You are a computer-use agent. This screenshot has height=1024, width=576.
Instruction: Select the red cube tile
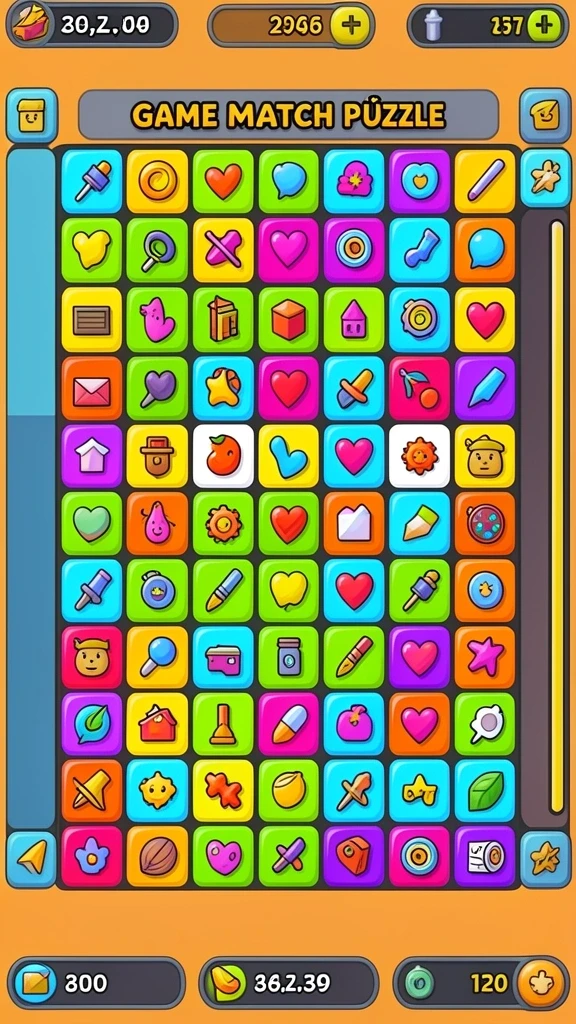pyautogui.click(x=289, y=319)
